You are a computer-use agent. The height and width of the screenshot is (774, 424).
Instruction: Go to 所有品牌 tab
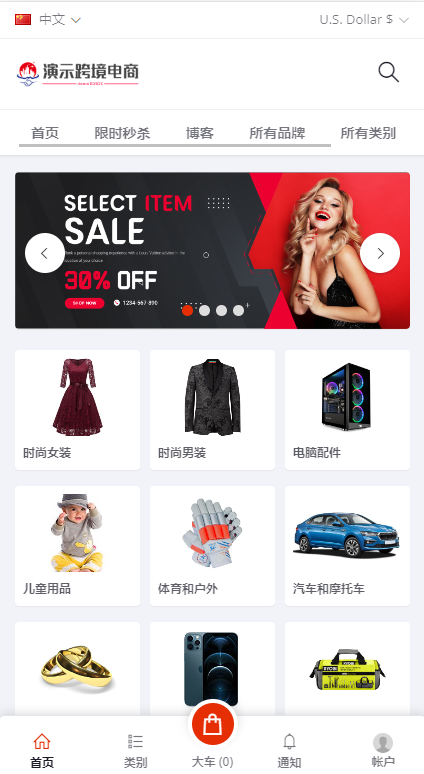[x=277, y=133]
